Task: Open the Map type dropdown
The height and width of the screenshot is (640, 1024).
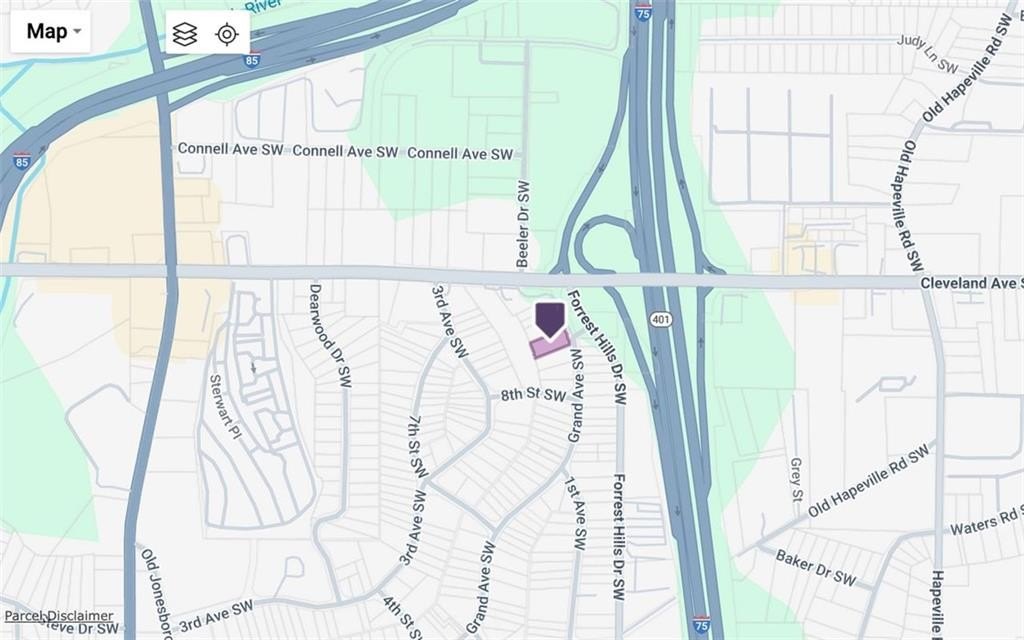Action: (51, 32)
